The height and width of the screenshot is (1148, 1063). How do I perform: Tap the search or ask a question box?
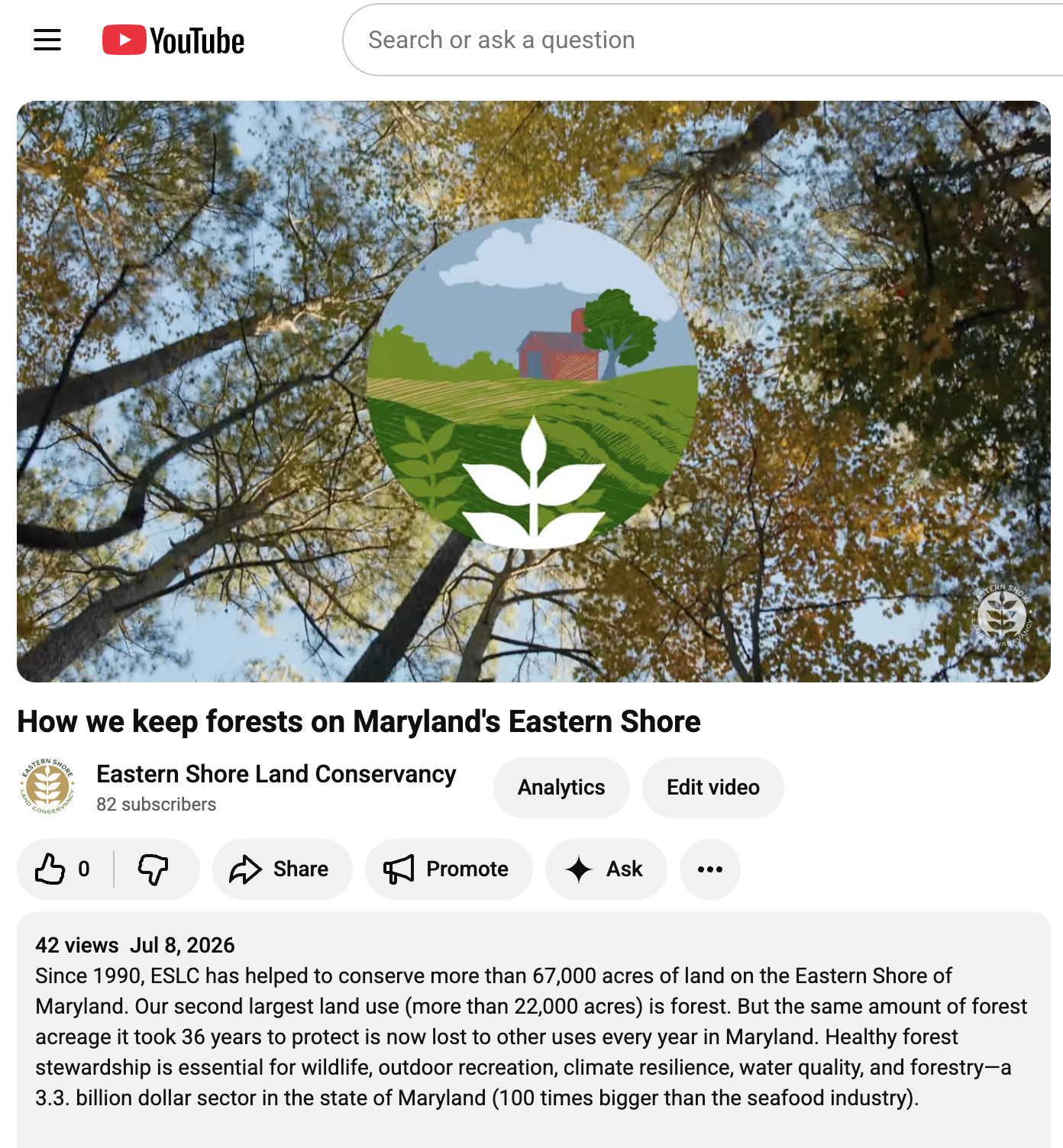[703, 40]
